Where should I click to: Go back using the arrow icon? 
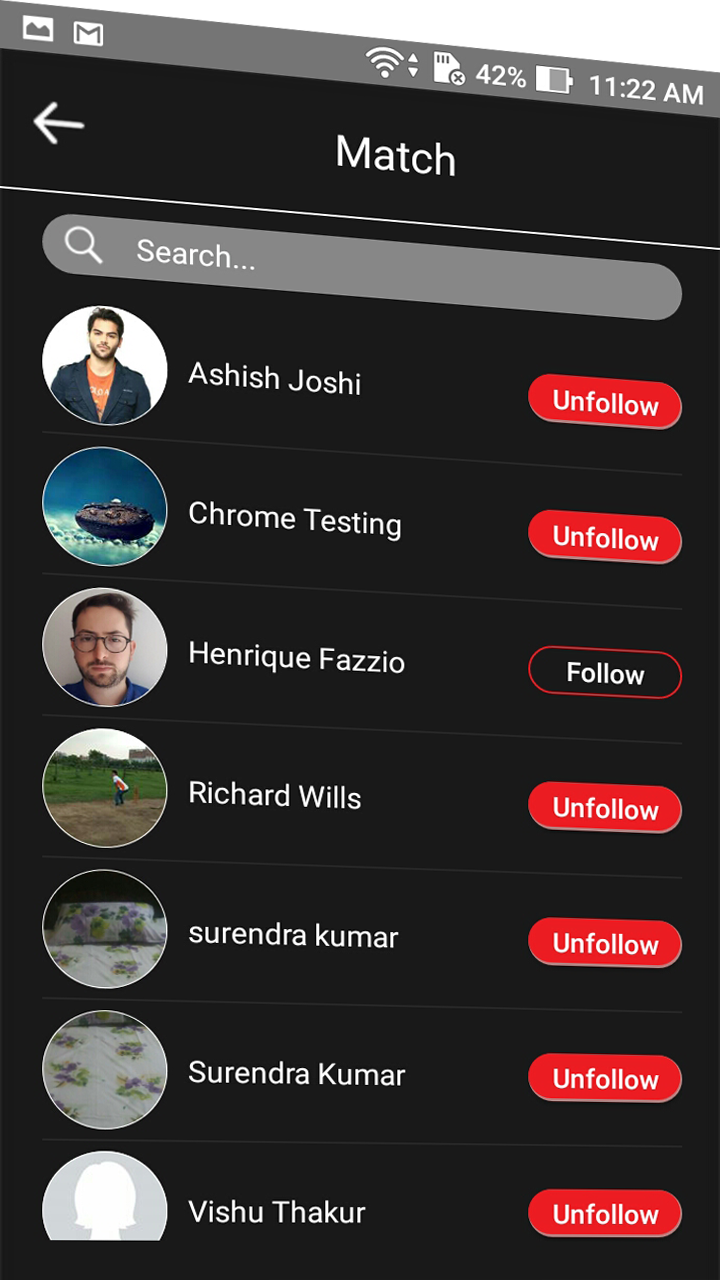tap(58, 122)
